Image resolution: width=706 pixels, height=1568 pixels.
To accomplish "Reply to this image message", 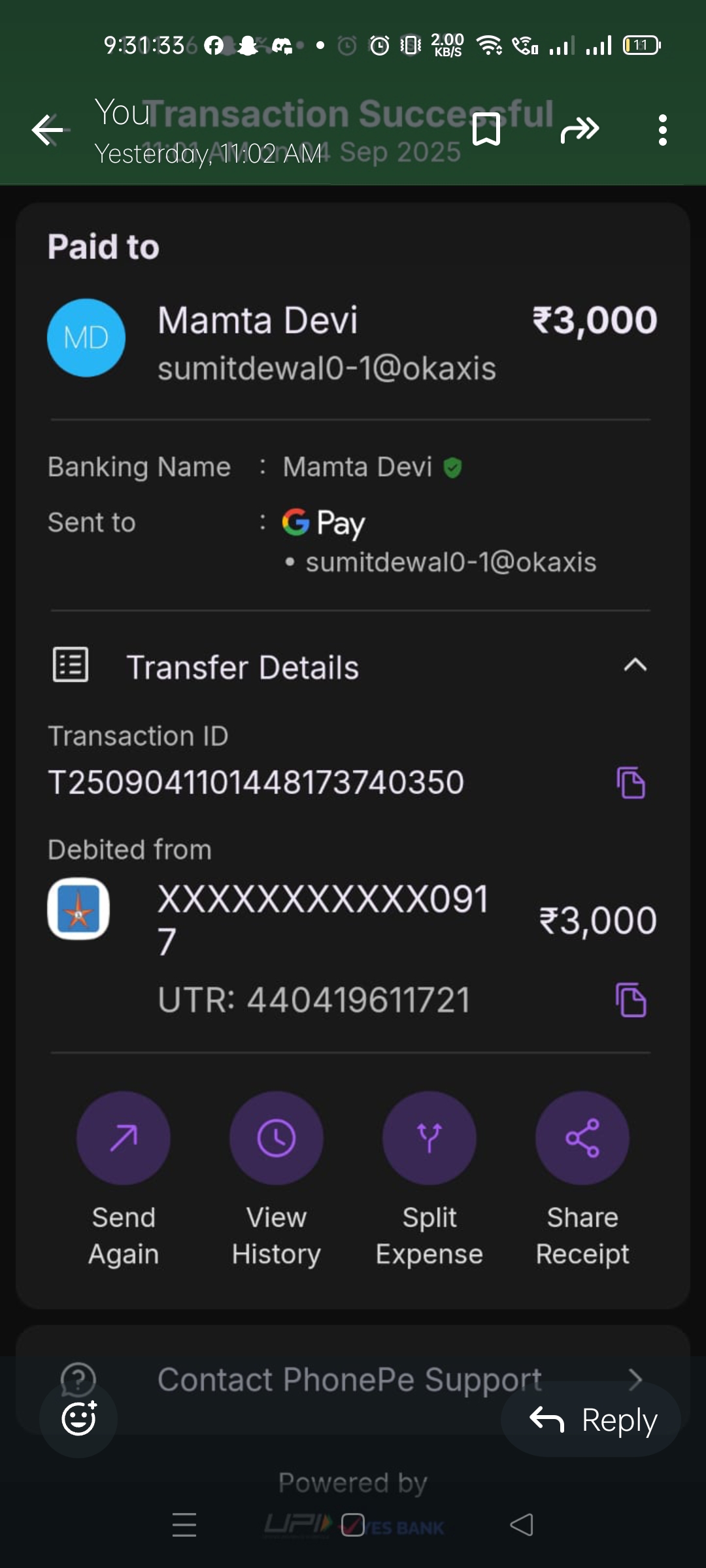I will [x=592, y=1420].
